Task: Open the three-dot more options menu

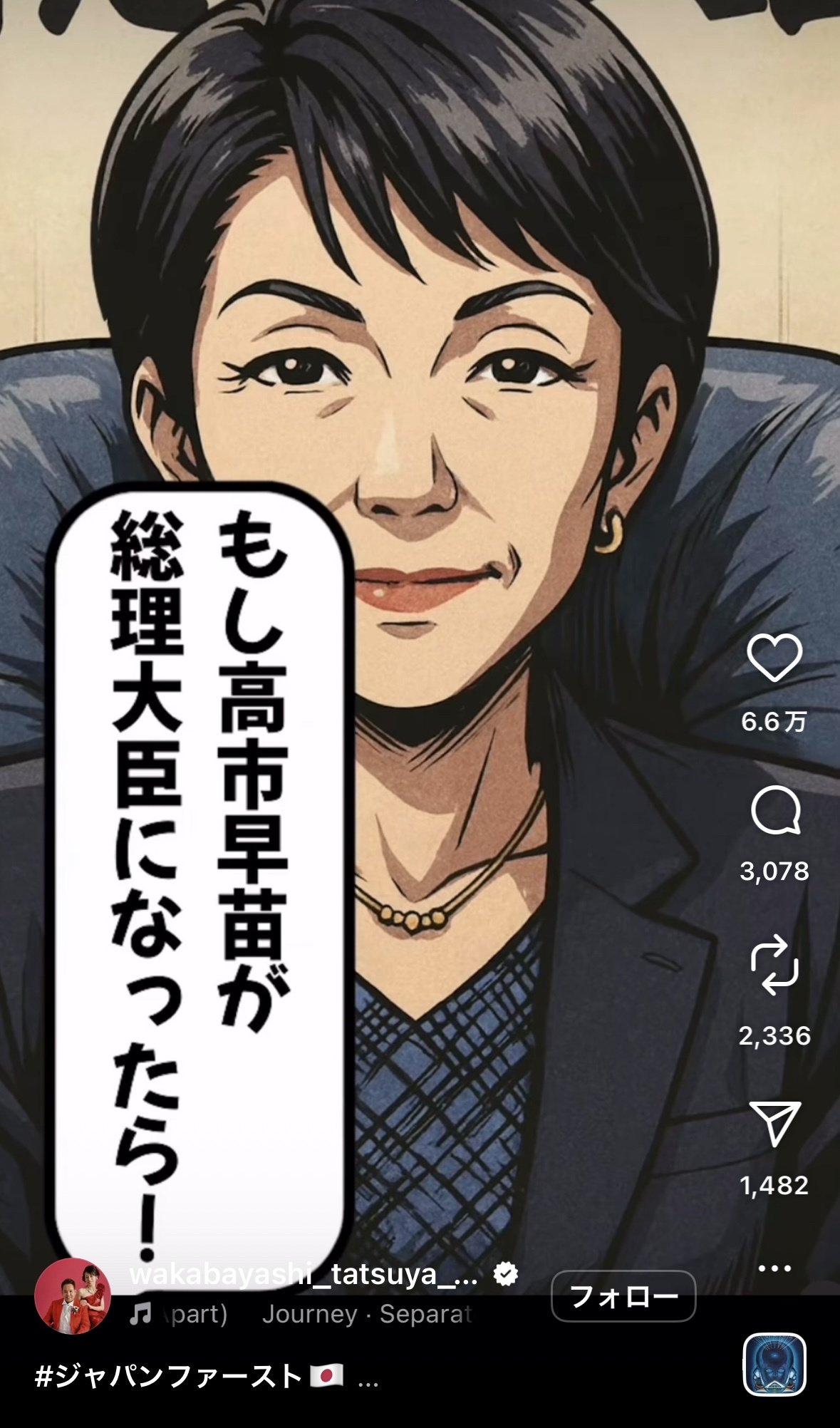Action: pos(774,1269)
